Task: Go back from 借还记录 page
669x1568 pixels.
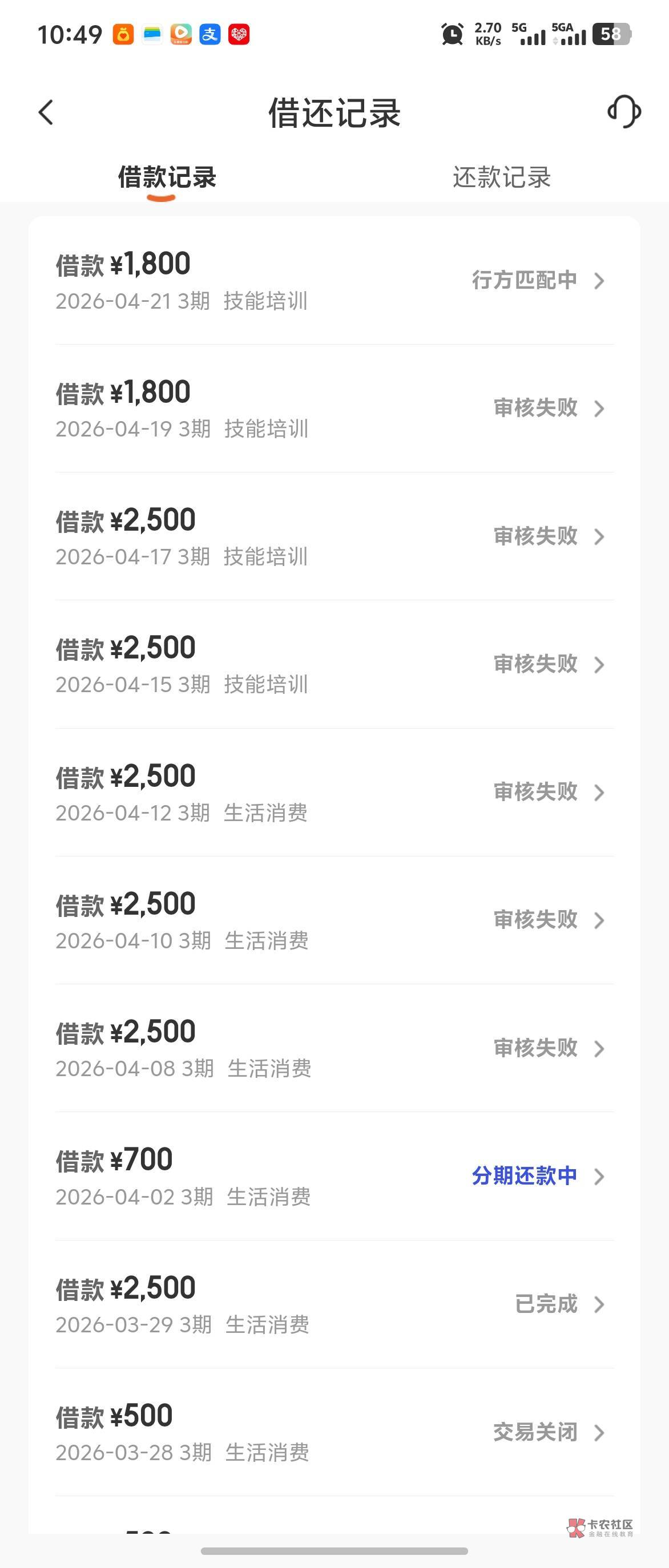Action: tap(46, 112)
